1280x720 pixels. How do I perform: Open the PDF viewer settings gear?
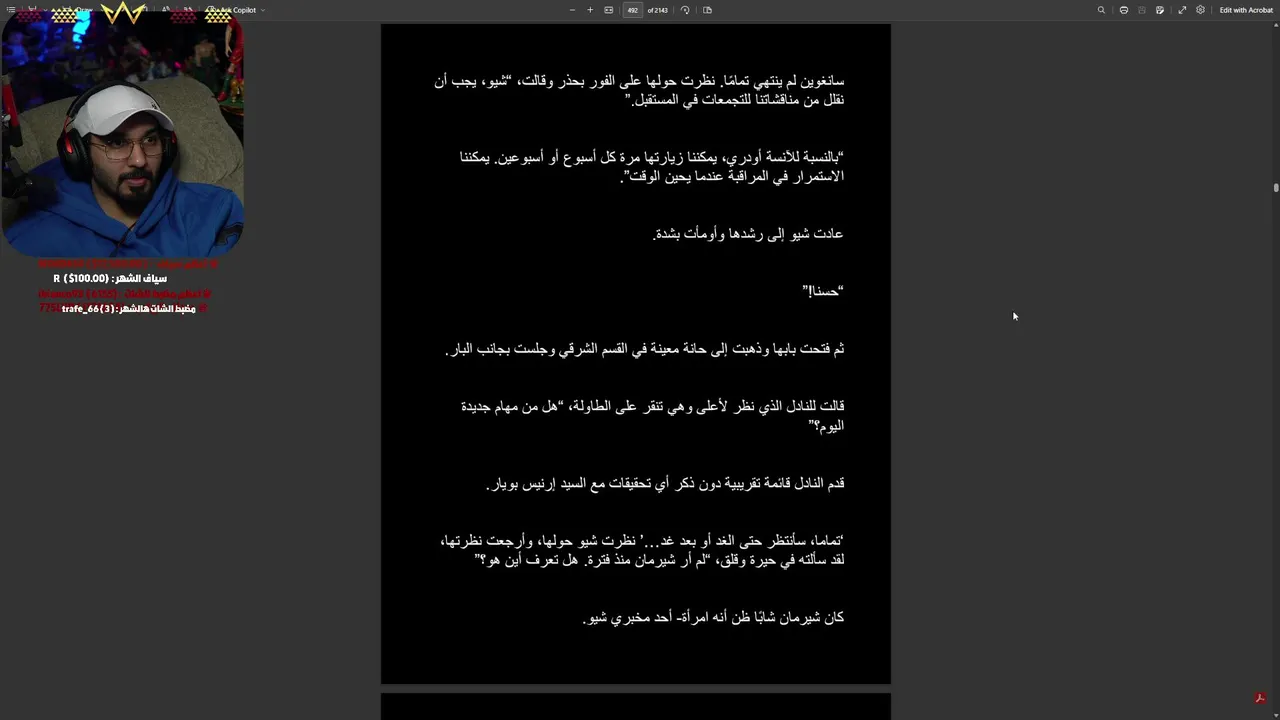(1200, 10)
